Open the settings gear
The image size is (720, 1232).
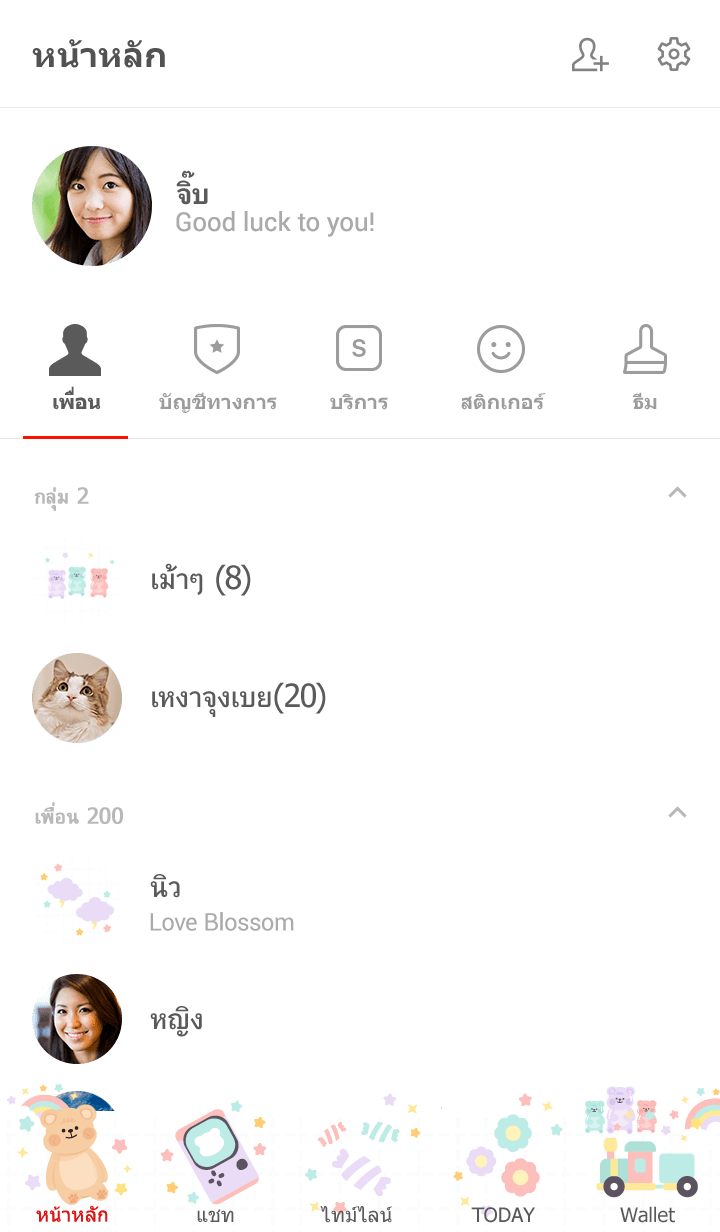click(674, 55)
